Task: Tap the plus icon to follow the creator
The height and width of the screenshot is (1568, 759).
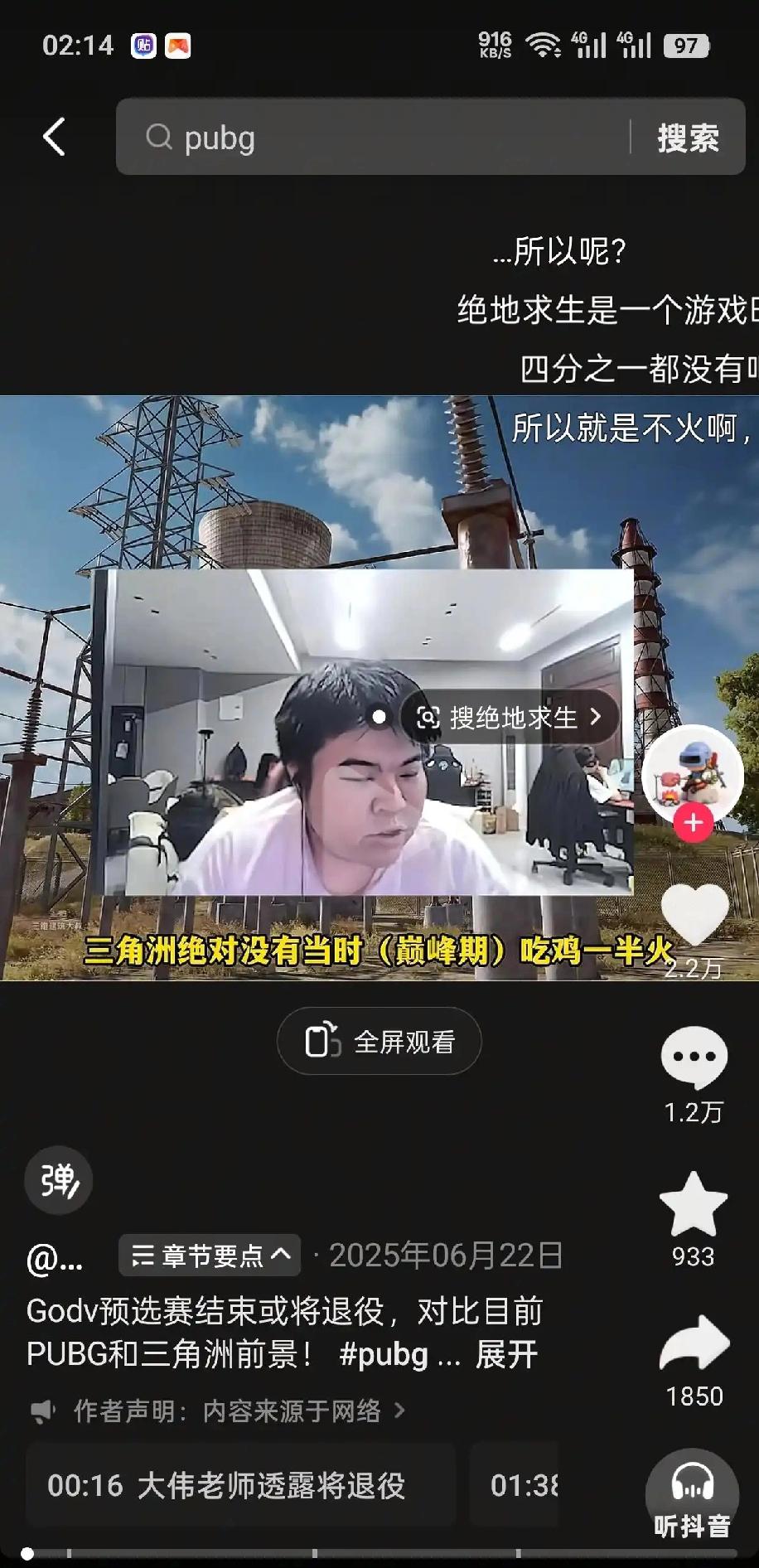Action: point(693,823)
